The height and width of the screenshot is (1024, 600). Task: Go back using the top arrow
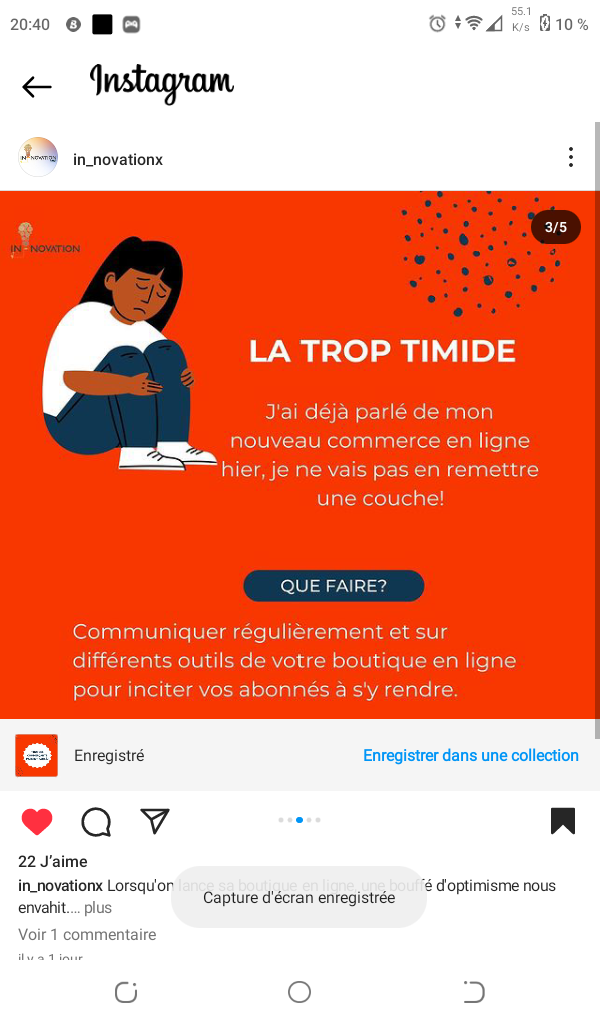tap(37, 86)
